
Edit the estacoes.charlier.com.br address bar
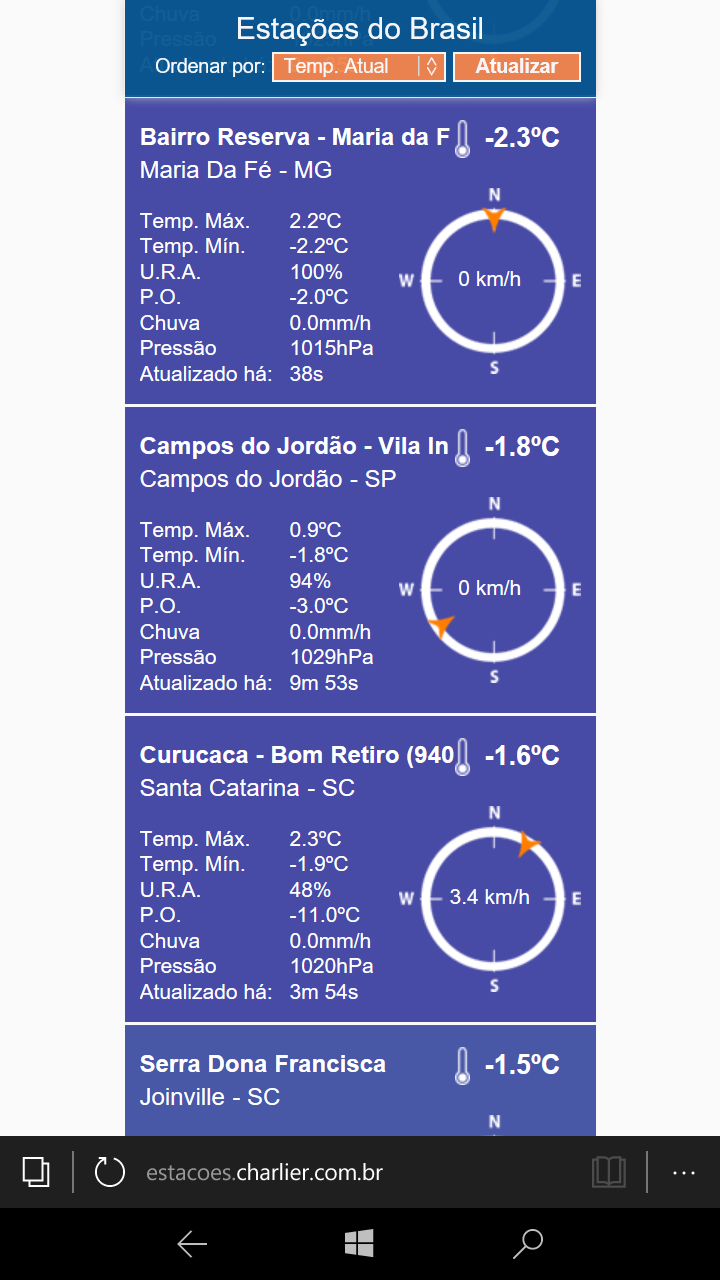(264, 1172)
